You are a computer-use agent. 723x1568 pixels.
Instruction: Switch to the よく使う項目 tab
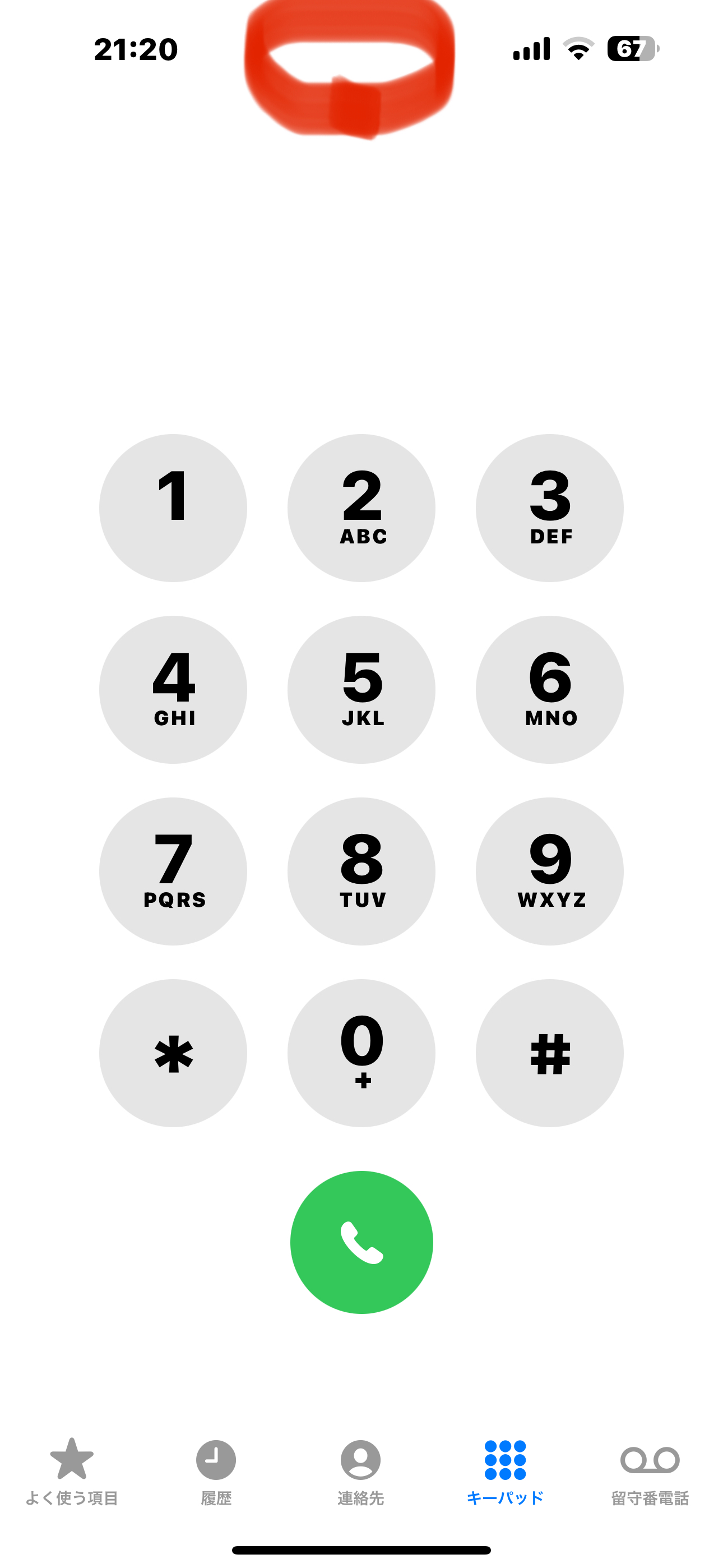[x=72, y=1470]
